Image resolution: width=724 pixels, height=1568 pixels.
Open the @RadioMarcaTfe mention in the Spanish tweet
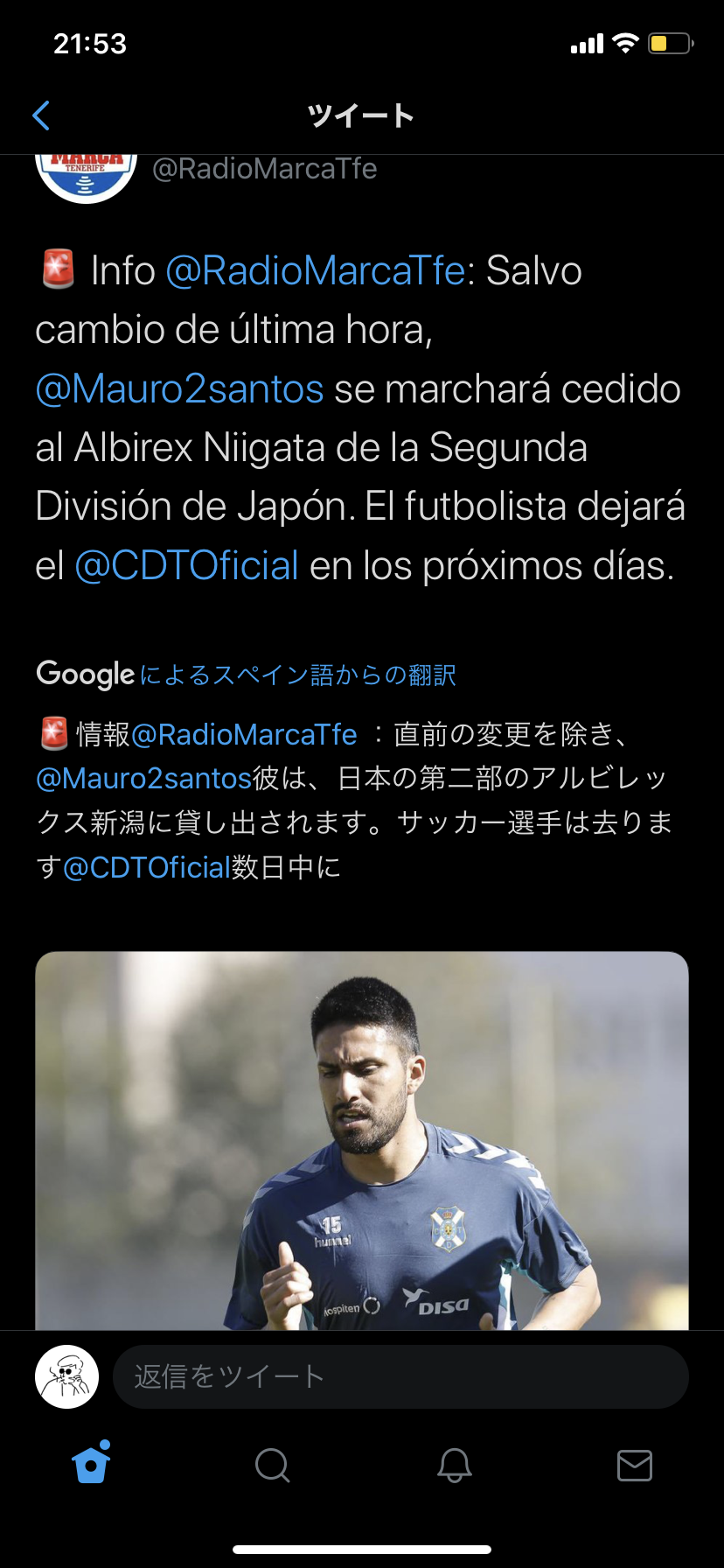point(315,270)
